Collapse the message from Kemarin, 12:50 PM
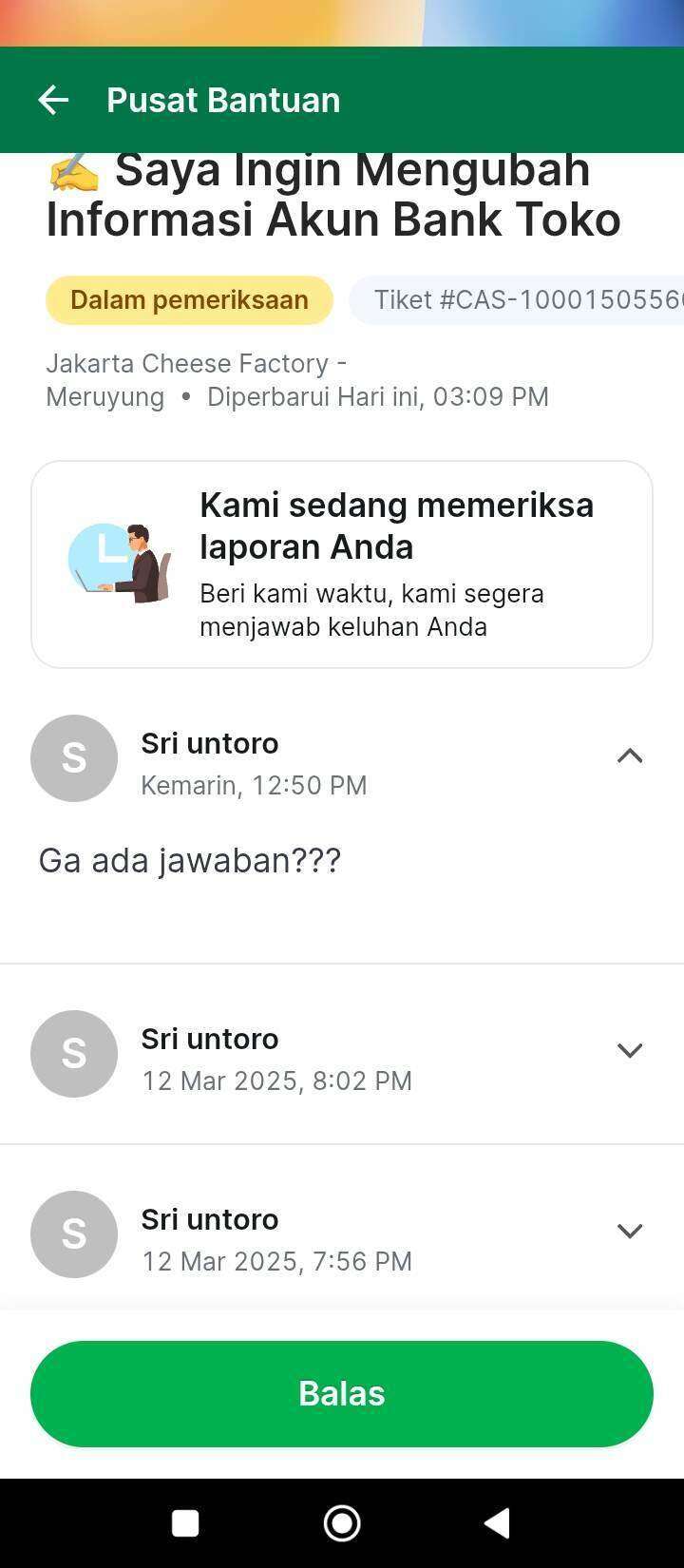The image size is (684, 1568). tap(630, 756)
